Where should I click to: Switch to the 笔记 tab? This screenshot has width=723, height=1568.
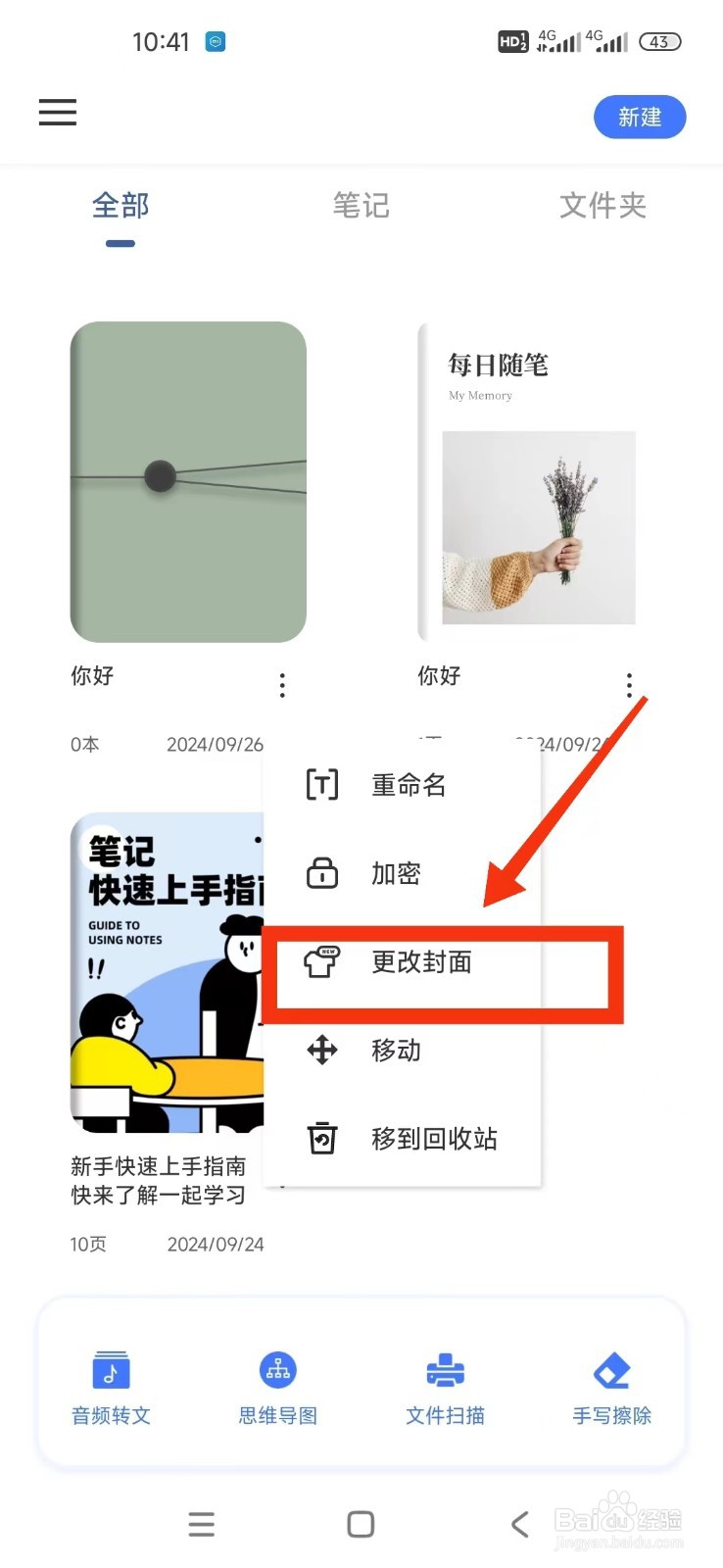[361, 206]
